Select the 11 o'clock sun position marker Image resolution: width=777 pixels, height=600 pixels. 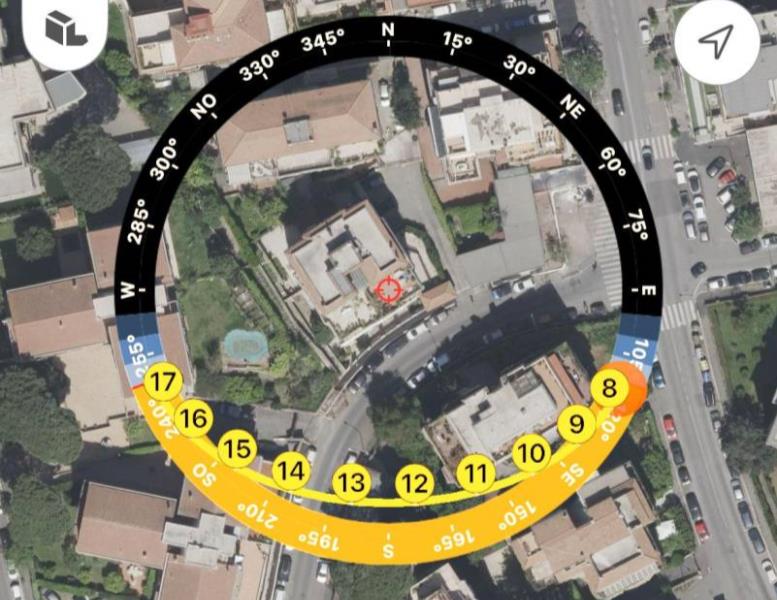pyautogui.click(x=477, y=473)
